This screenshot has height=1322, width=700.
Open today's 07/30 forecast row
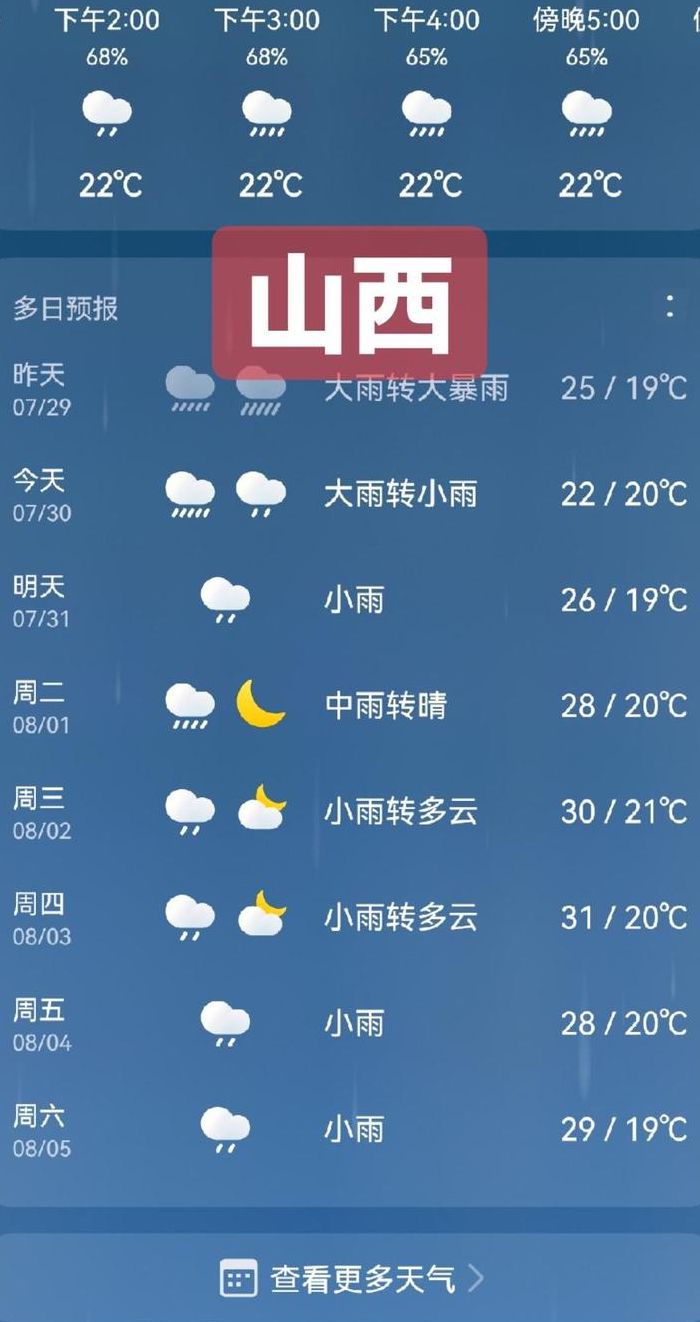tap(350, 494)
